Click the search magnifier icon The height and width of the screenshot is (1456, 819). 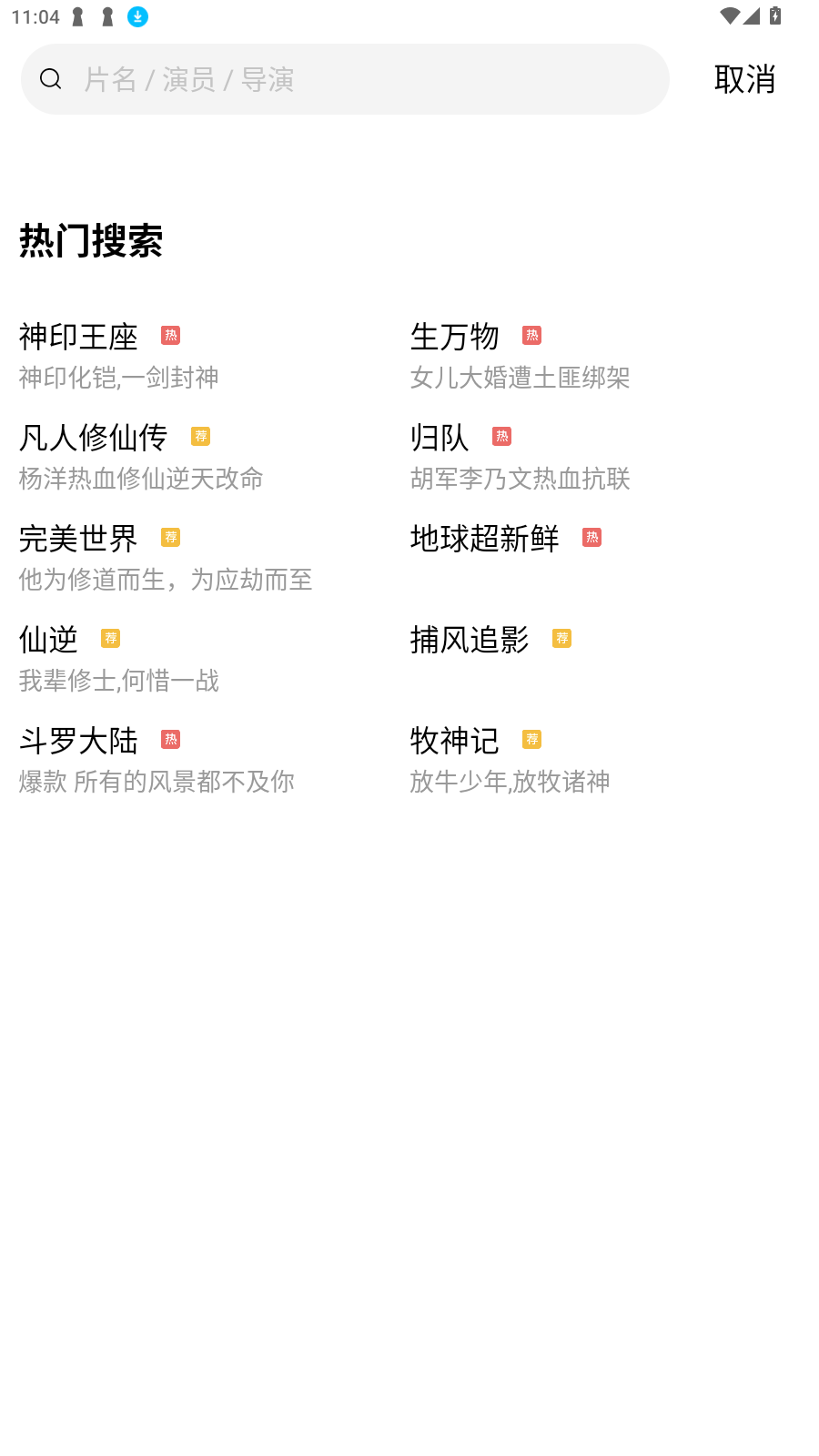coord(50,78)
